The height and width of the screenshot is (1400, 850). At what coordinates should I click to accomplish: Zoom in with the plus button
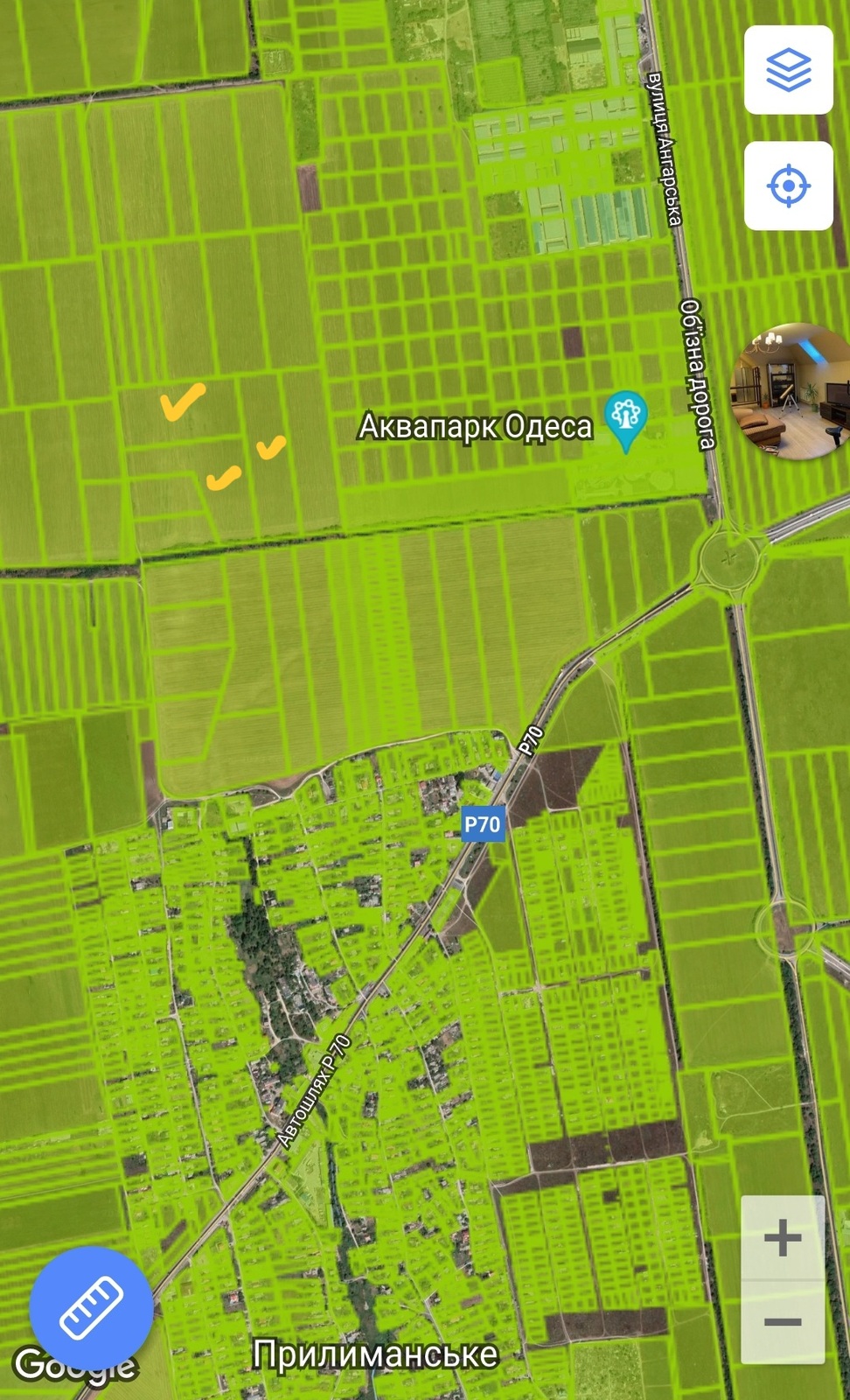(x=783, y=1237)
